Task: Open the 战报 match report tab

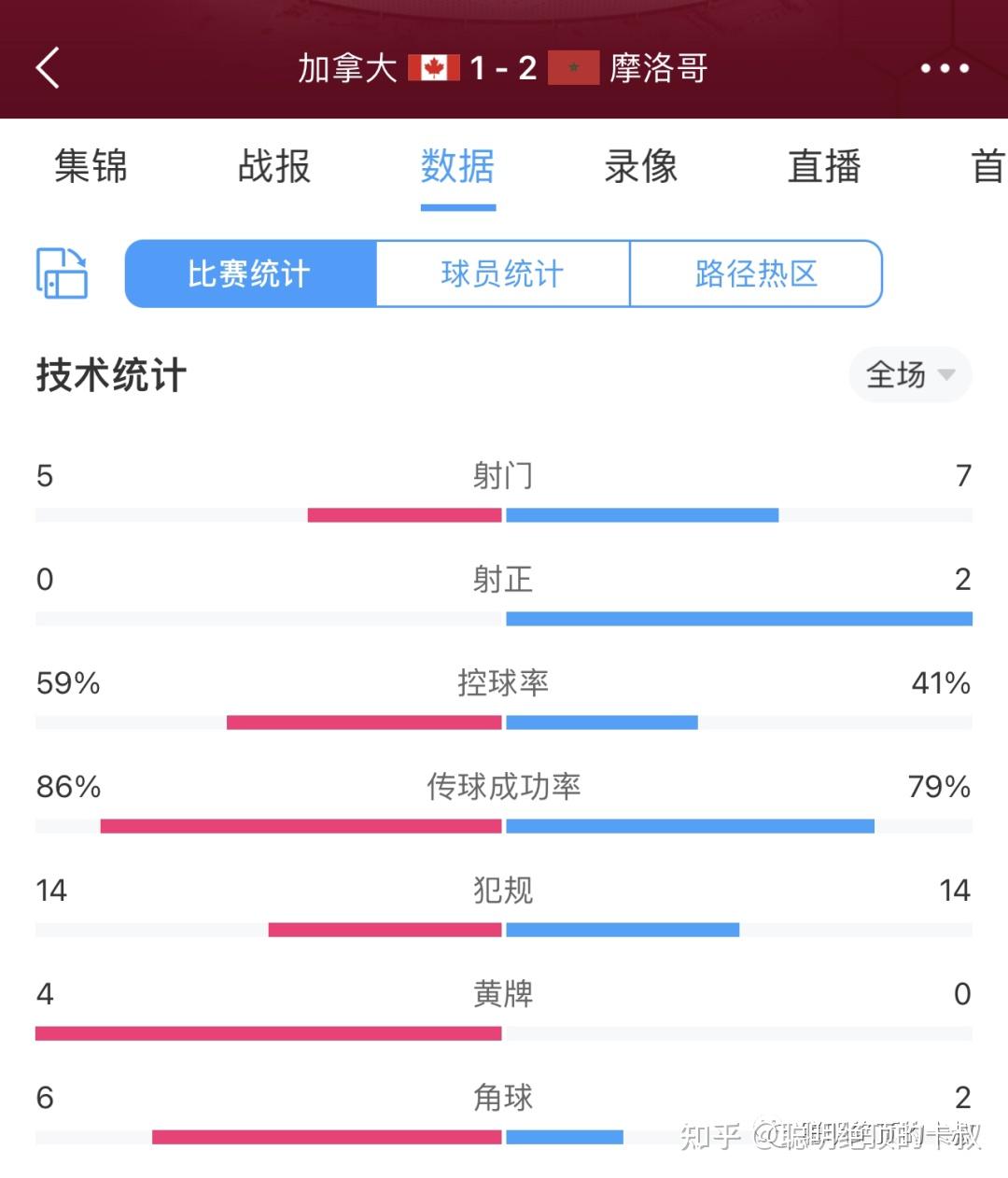Action: [272, 168]
